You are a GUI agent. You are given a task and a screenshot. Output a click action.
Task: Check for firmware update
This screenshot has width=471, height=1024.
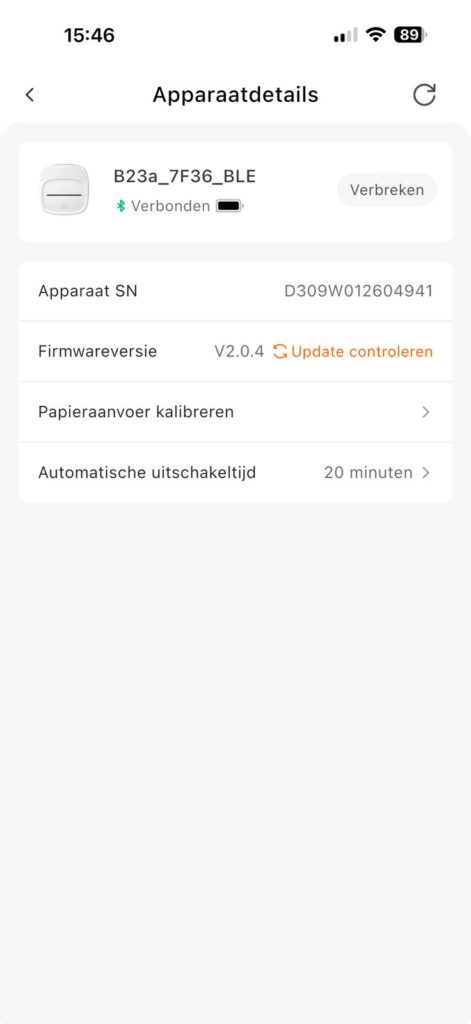click(x=353, y=351)
